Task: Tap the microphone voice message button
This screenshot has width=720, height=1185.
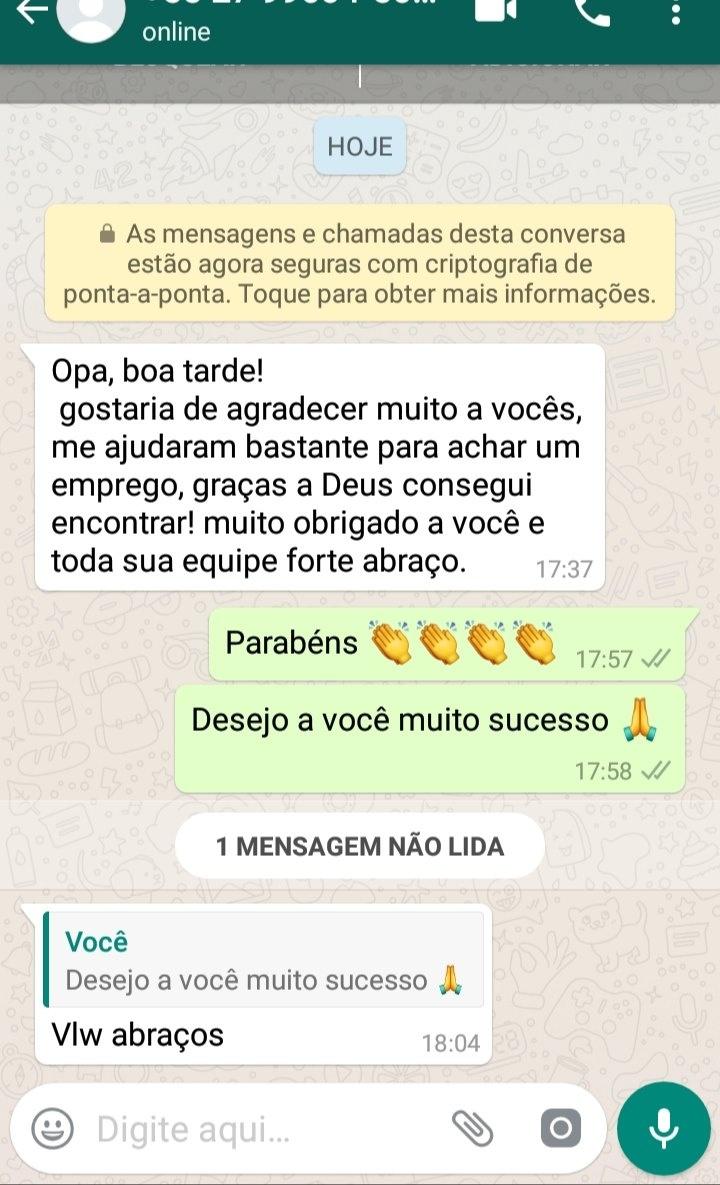Action: 664,1130
